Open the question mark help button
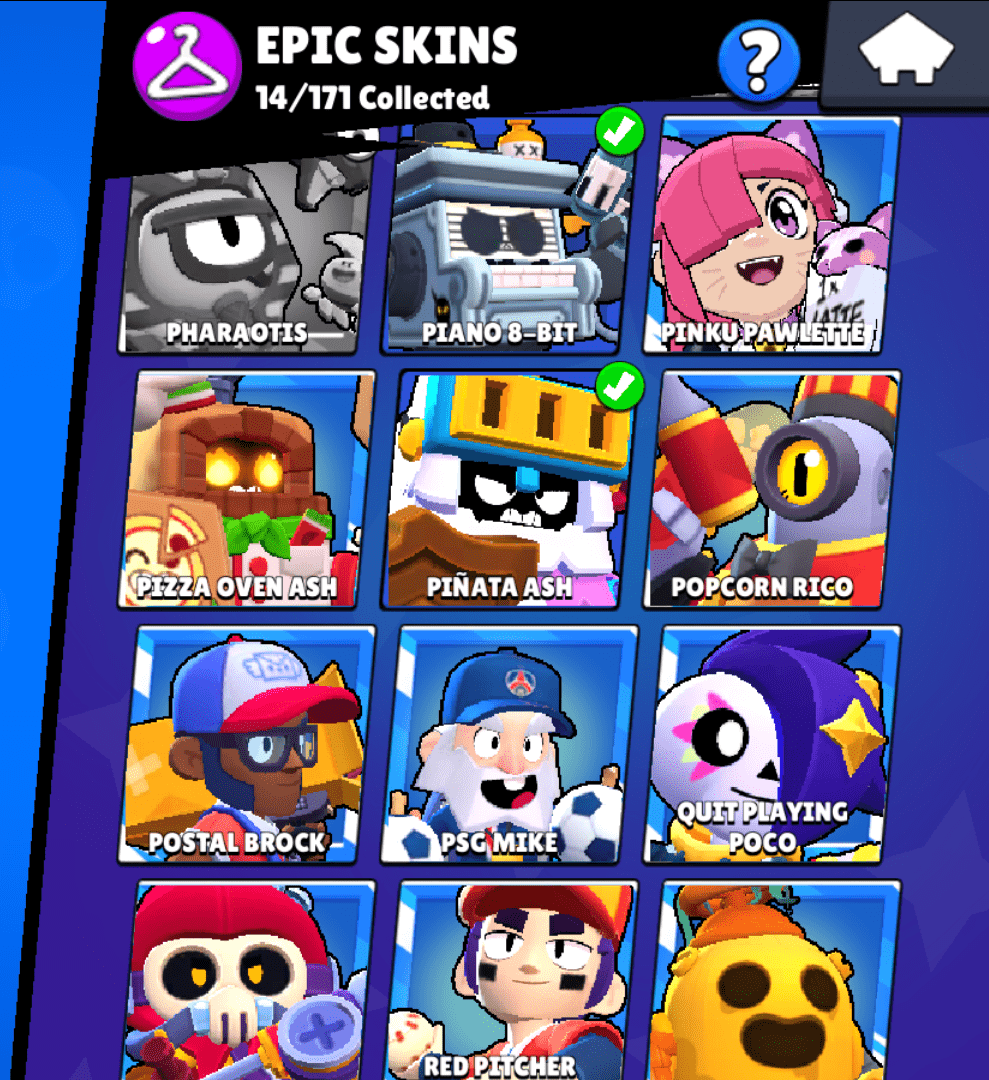Screen dimensions: 989x1080 tap(759, 61)
